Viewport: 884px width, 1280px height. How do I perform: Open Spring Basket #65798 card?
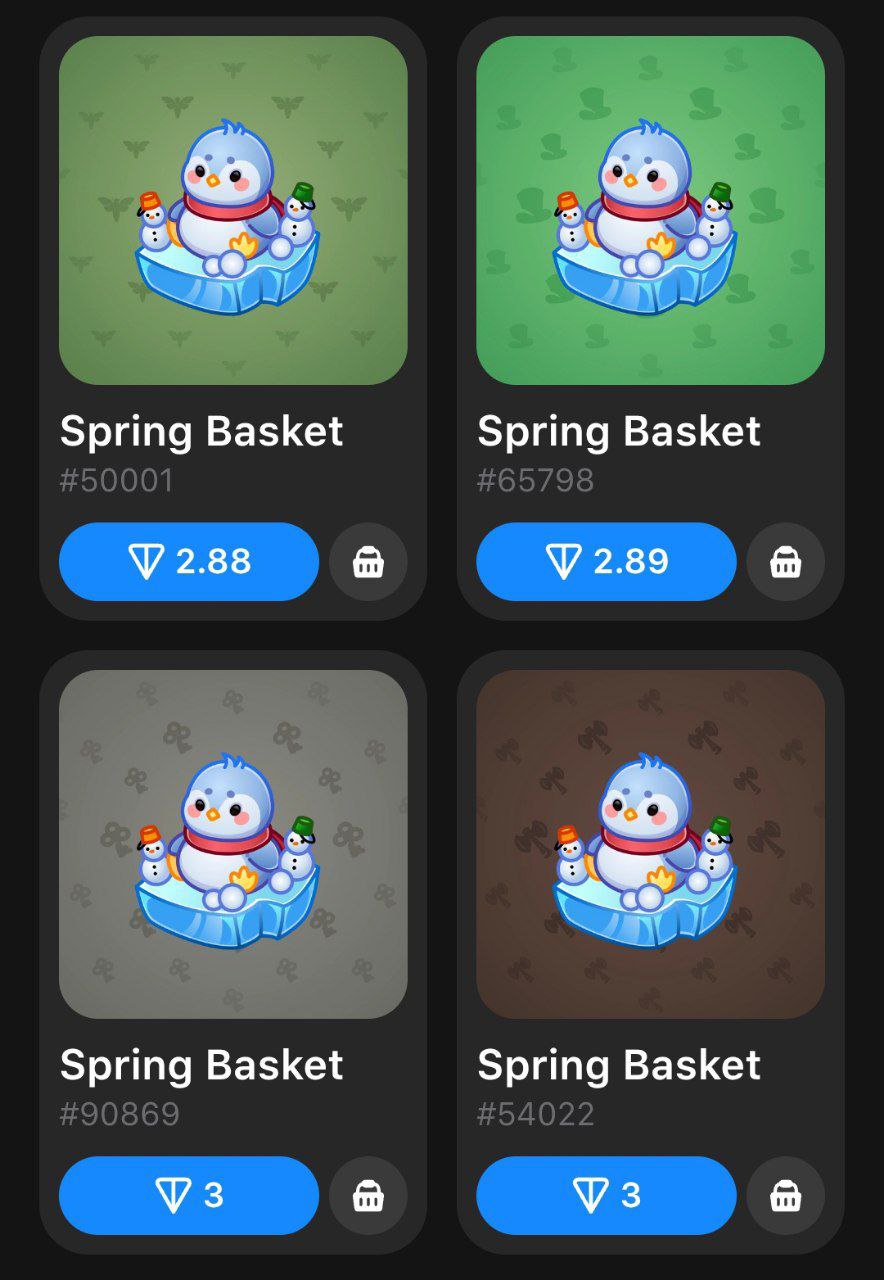tap(650, 211)
